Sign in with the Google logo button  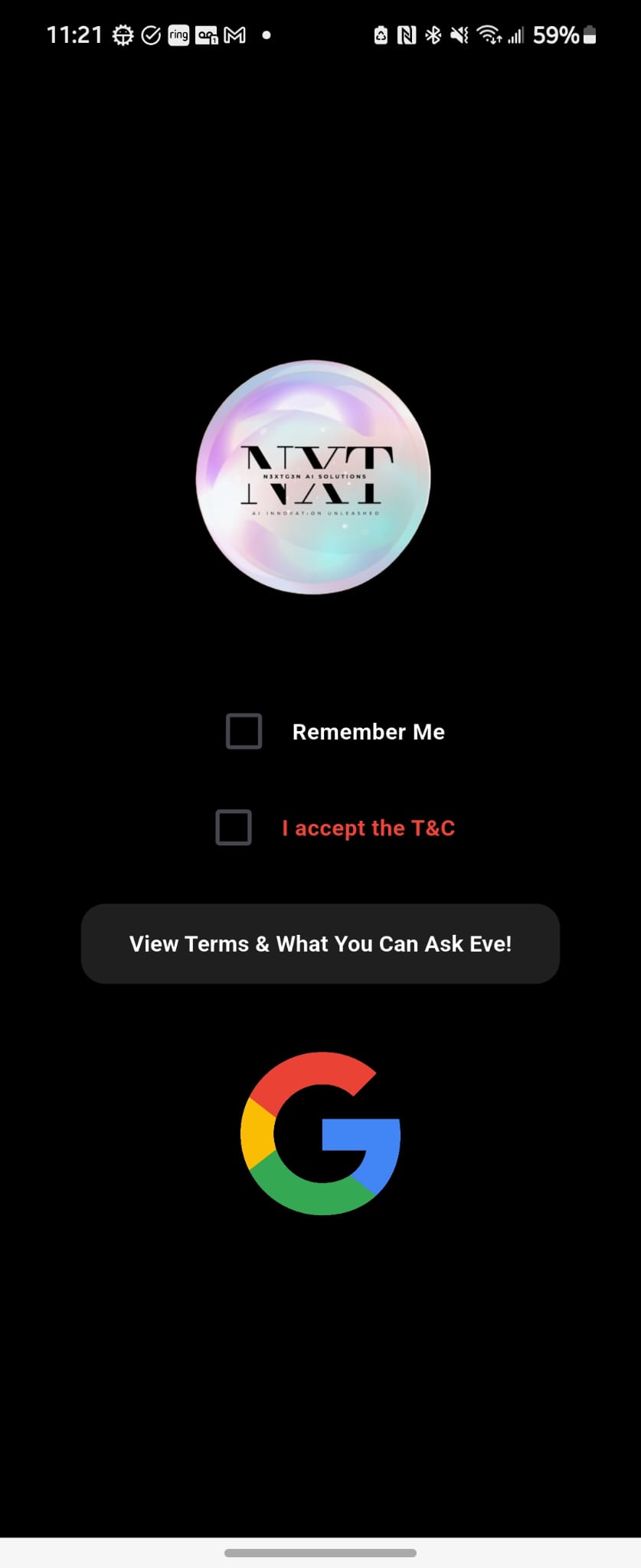click(x=320, y=1133)
